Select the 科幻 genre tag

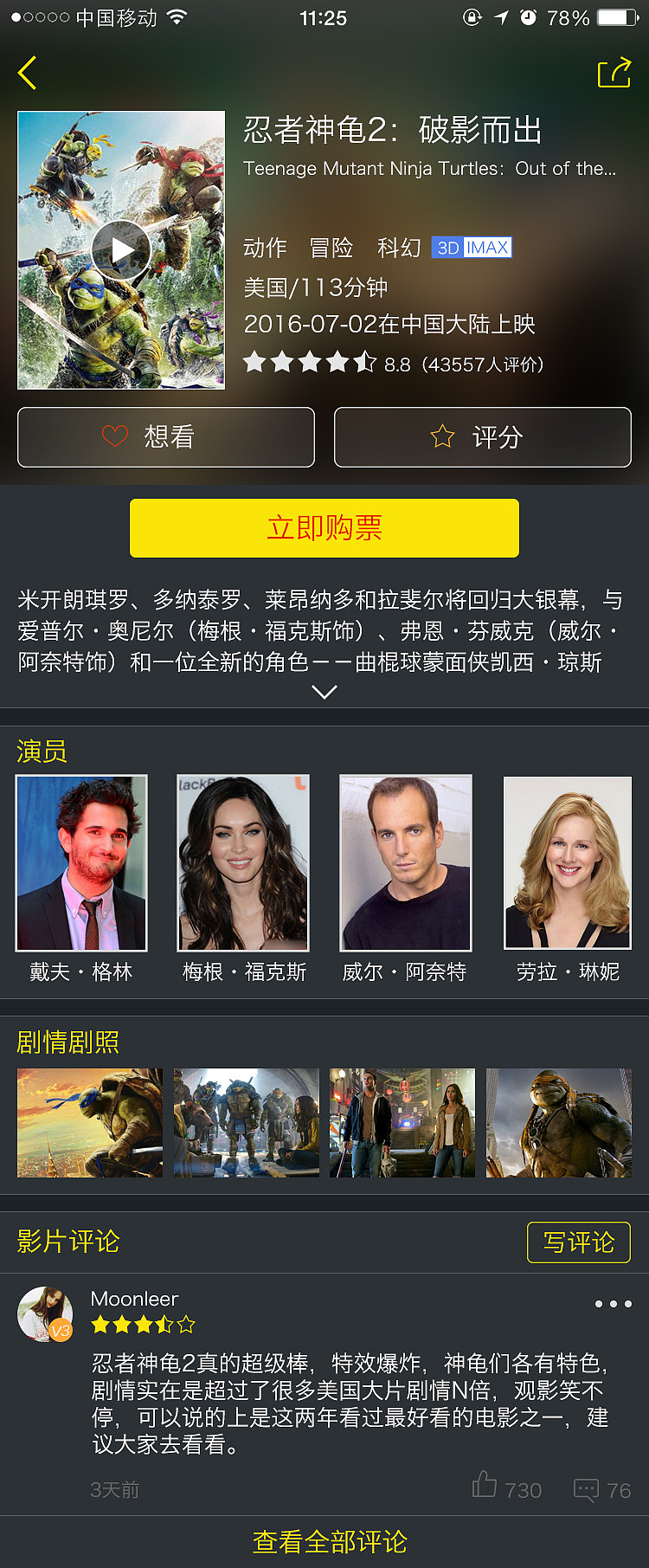coord(396,248)
